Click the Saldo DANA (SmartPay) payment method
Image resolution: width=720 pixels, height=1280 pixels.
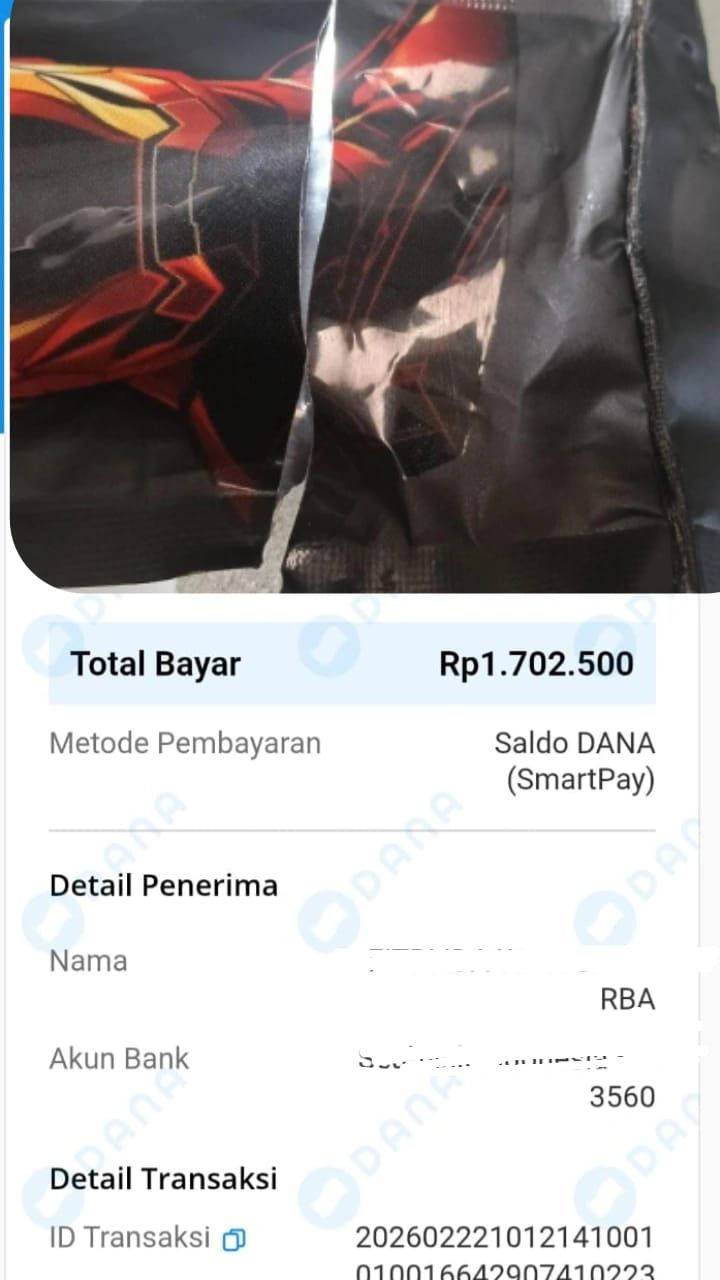coord(573,760)
